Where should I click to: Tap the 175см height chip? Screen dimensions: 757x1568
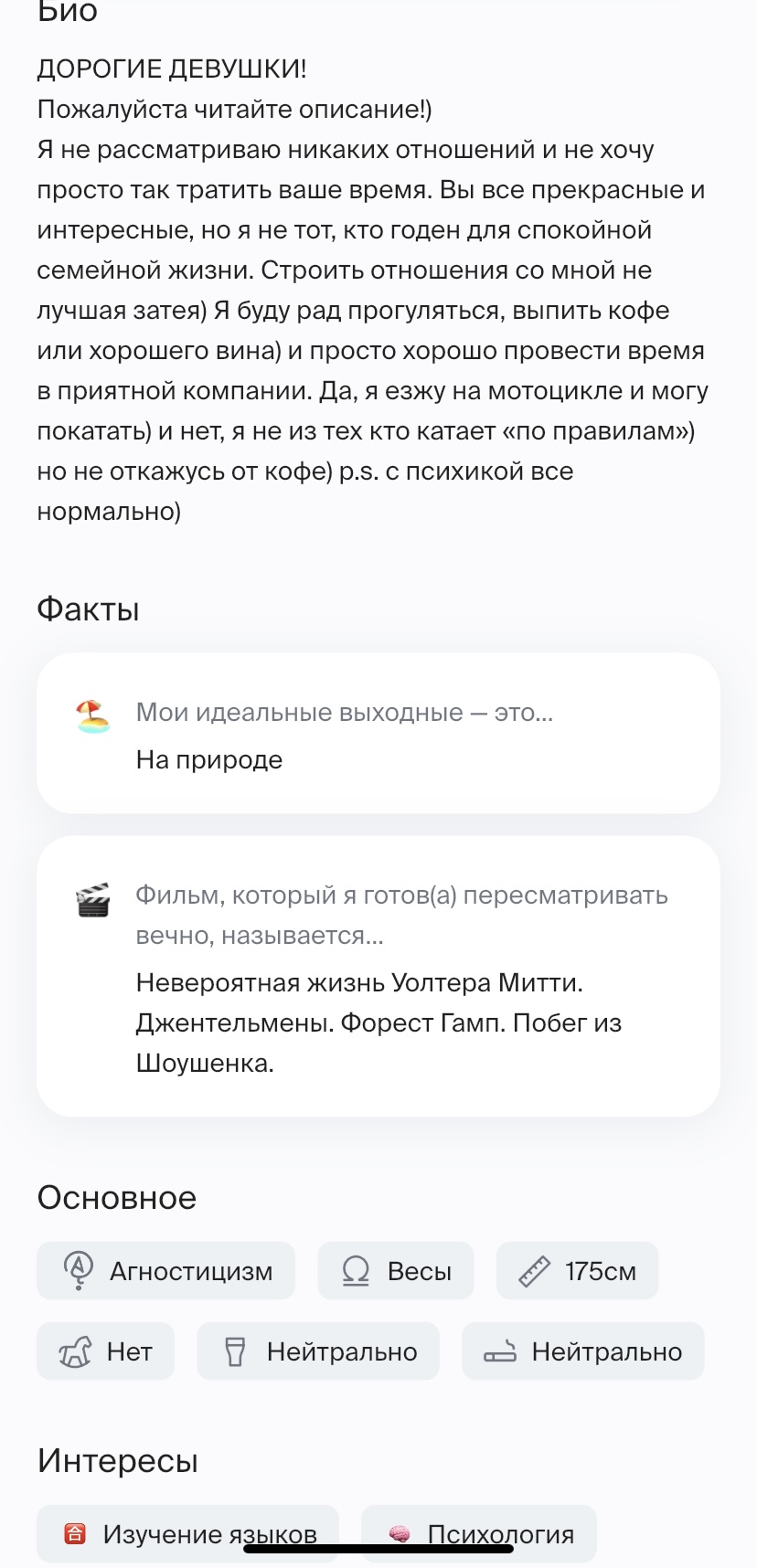coord(577,1270)
